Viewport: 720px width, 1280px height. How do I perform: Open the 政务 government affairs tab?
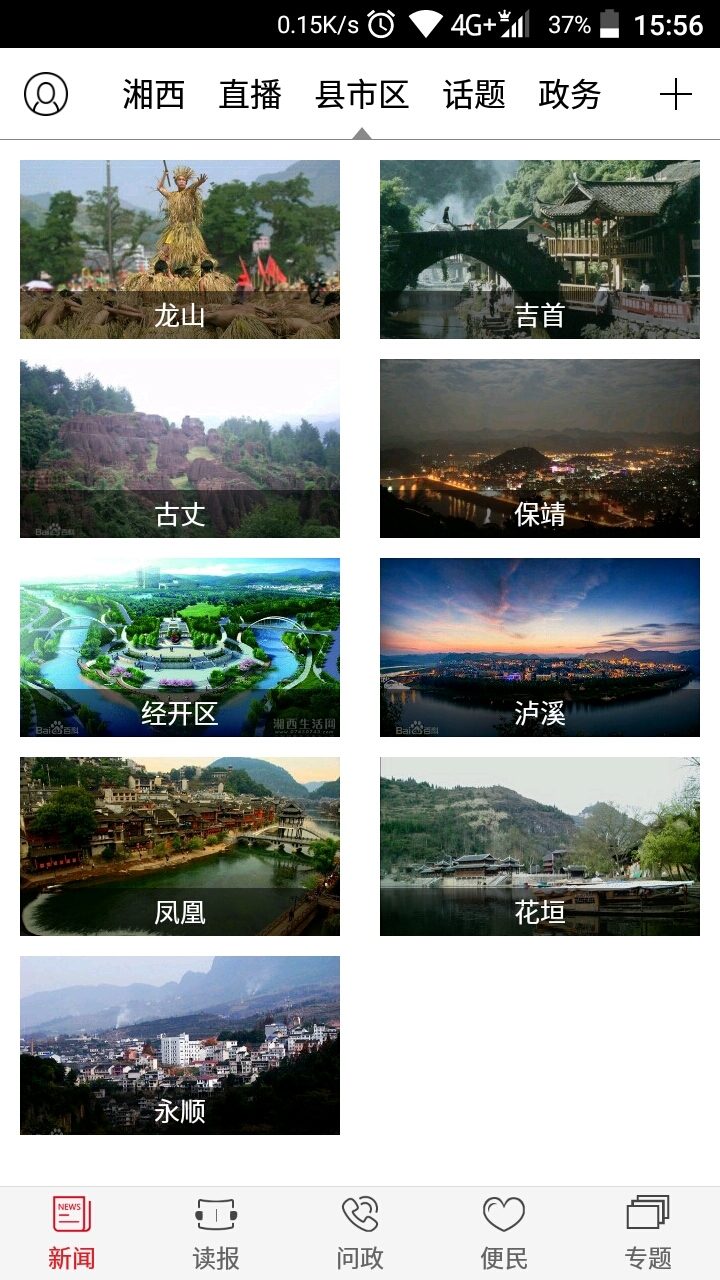click(569, 93)
